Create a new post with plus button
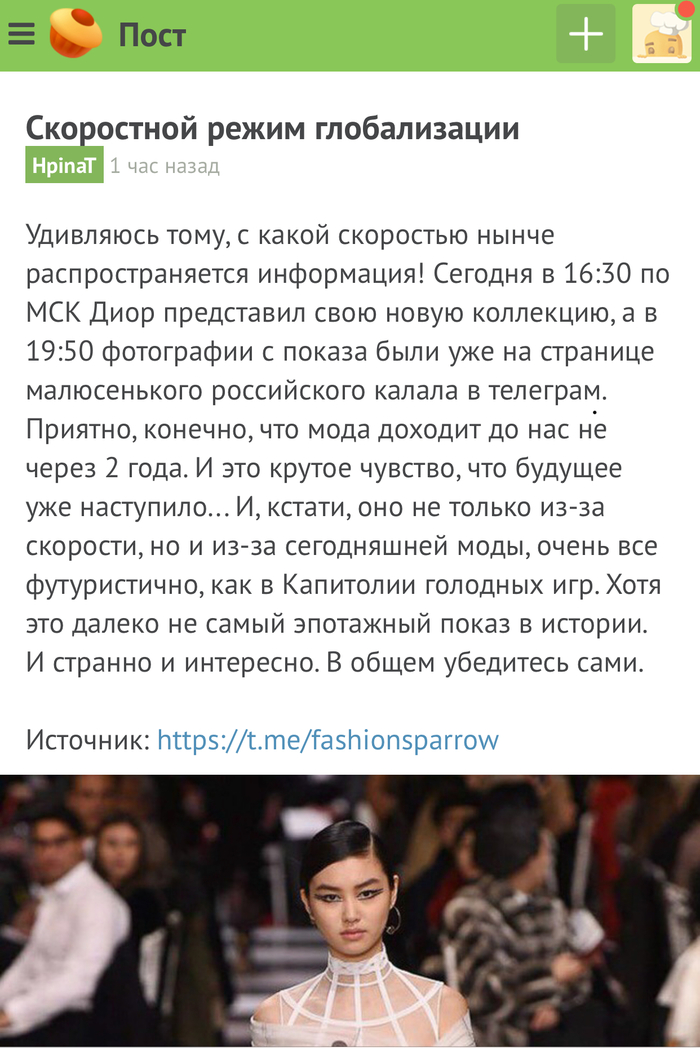The width and height of the screenshot is (700, 1048). point(585,34)
